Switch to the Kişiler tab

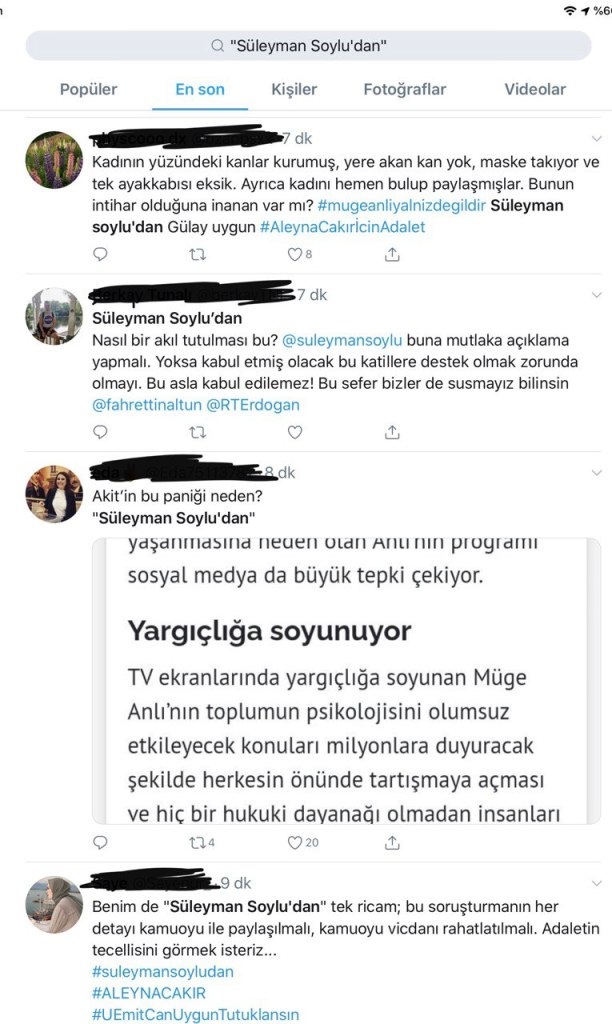click(294, 89)
